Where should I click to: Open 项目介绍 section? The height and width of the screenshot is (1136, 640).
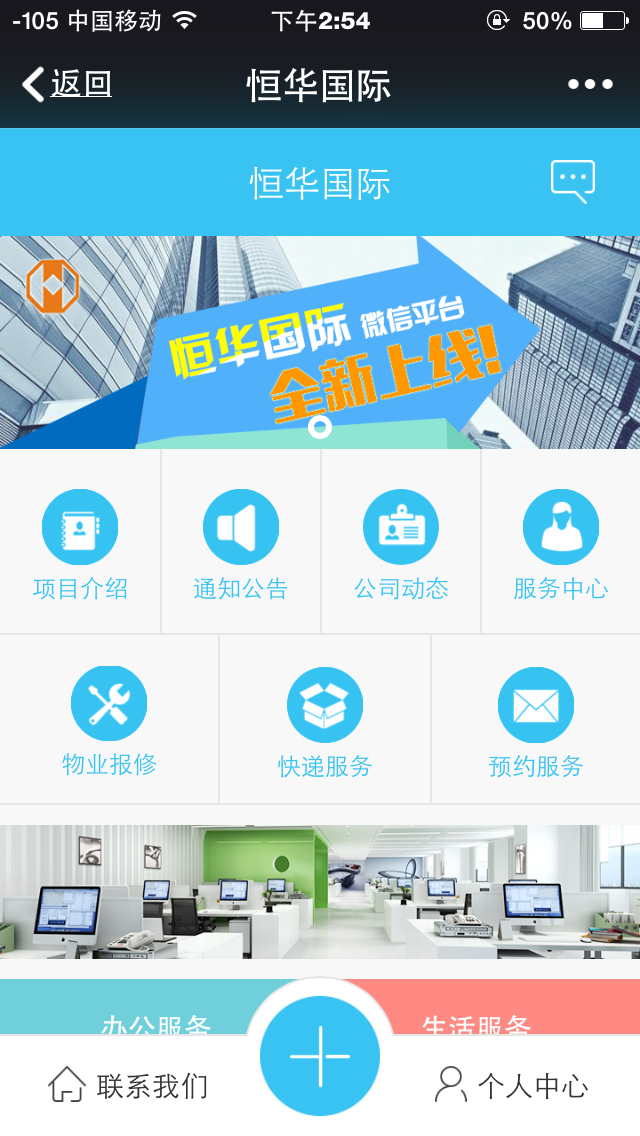80,543
